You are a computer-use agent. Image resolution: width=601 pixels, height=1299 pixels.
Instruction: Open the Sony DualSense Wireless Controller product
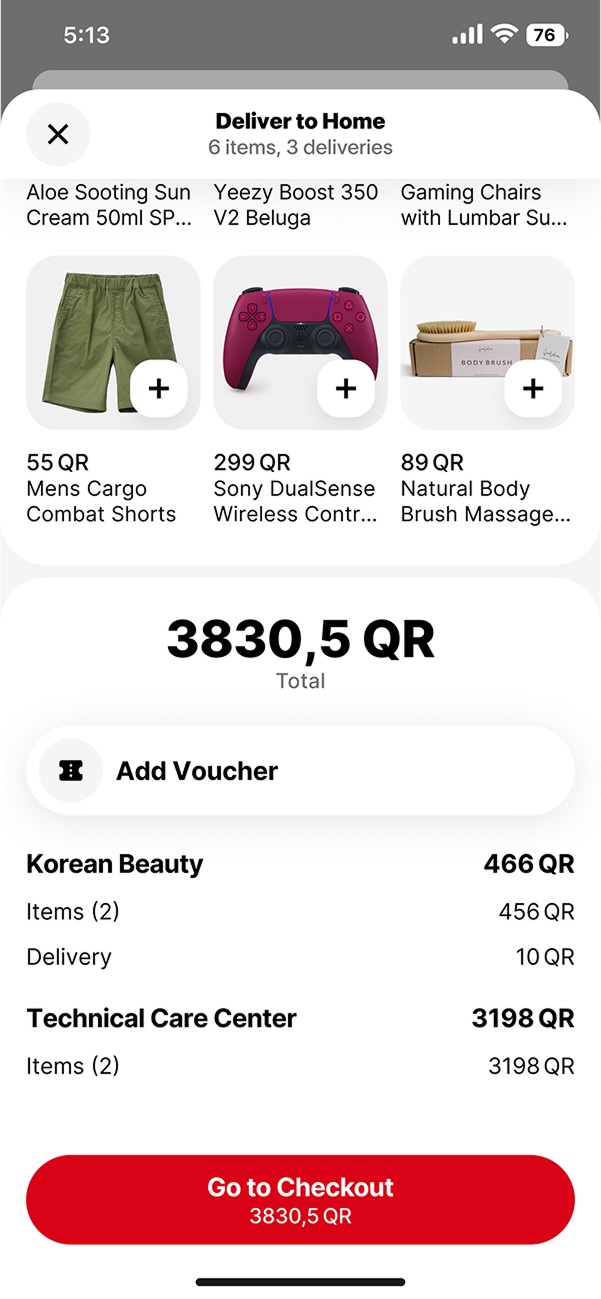tap(300, 343)
